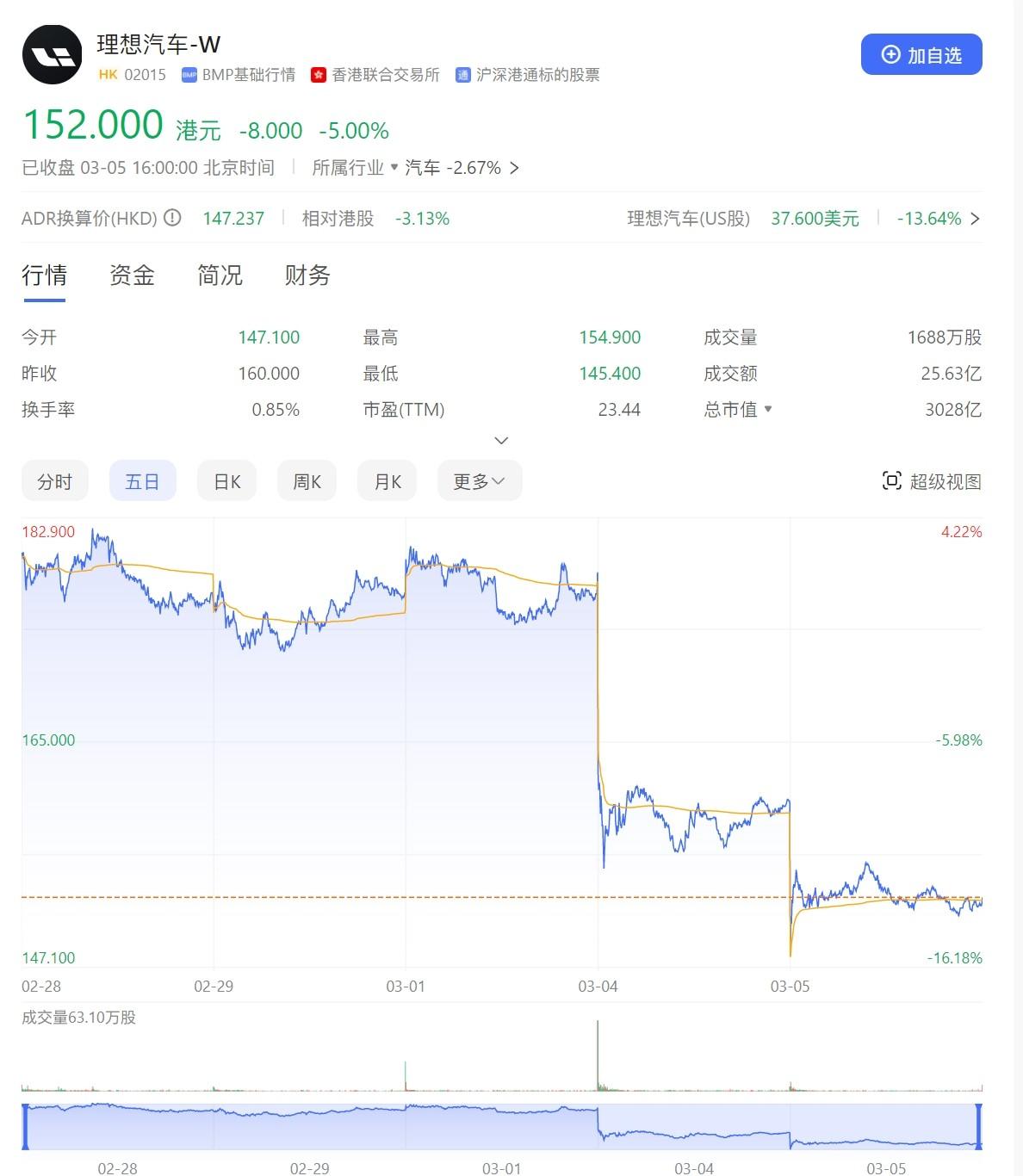Switch to the 资金 tab

tap(132, 275)
